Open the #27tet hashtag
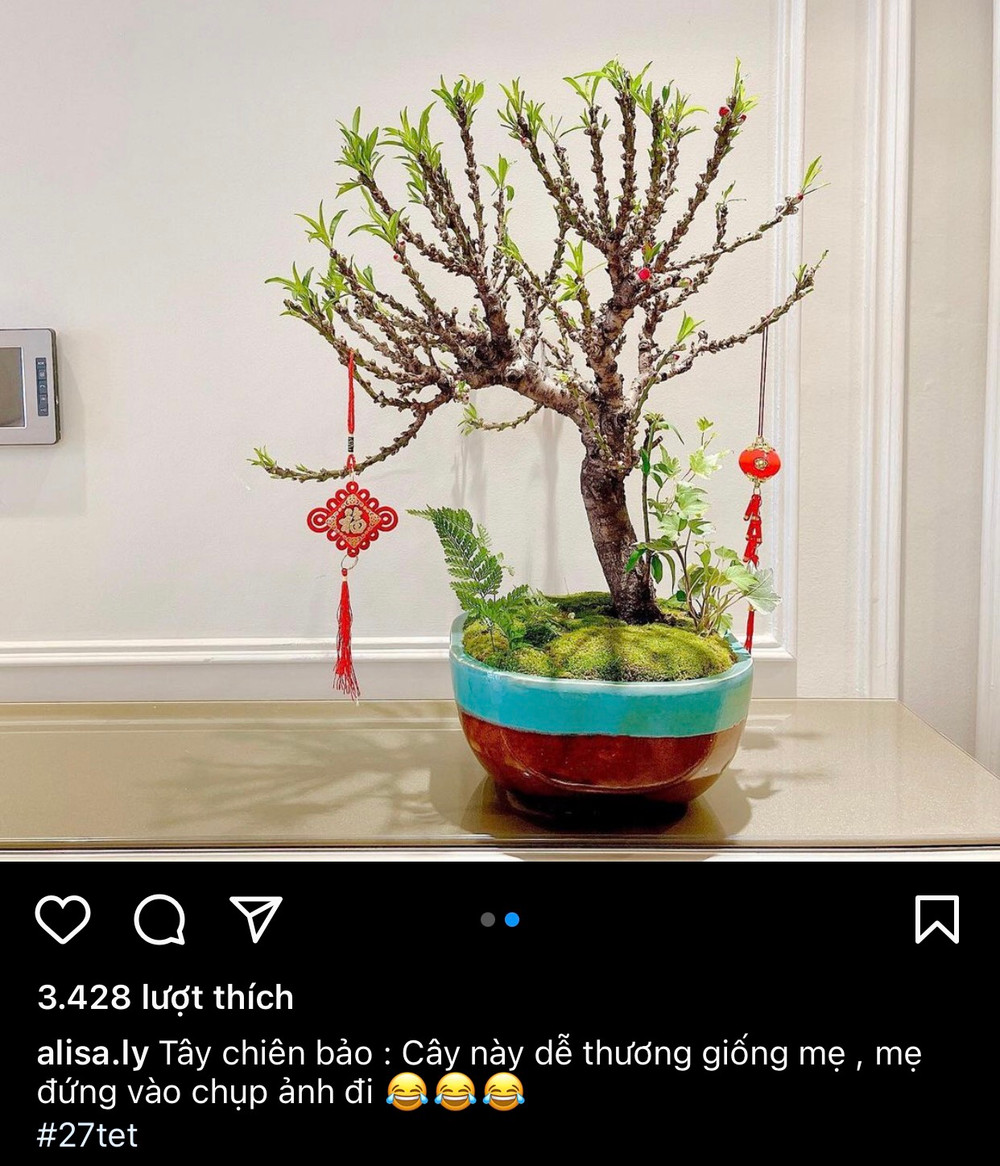The image size is (1000, 1166). pos(87,1135)
